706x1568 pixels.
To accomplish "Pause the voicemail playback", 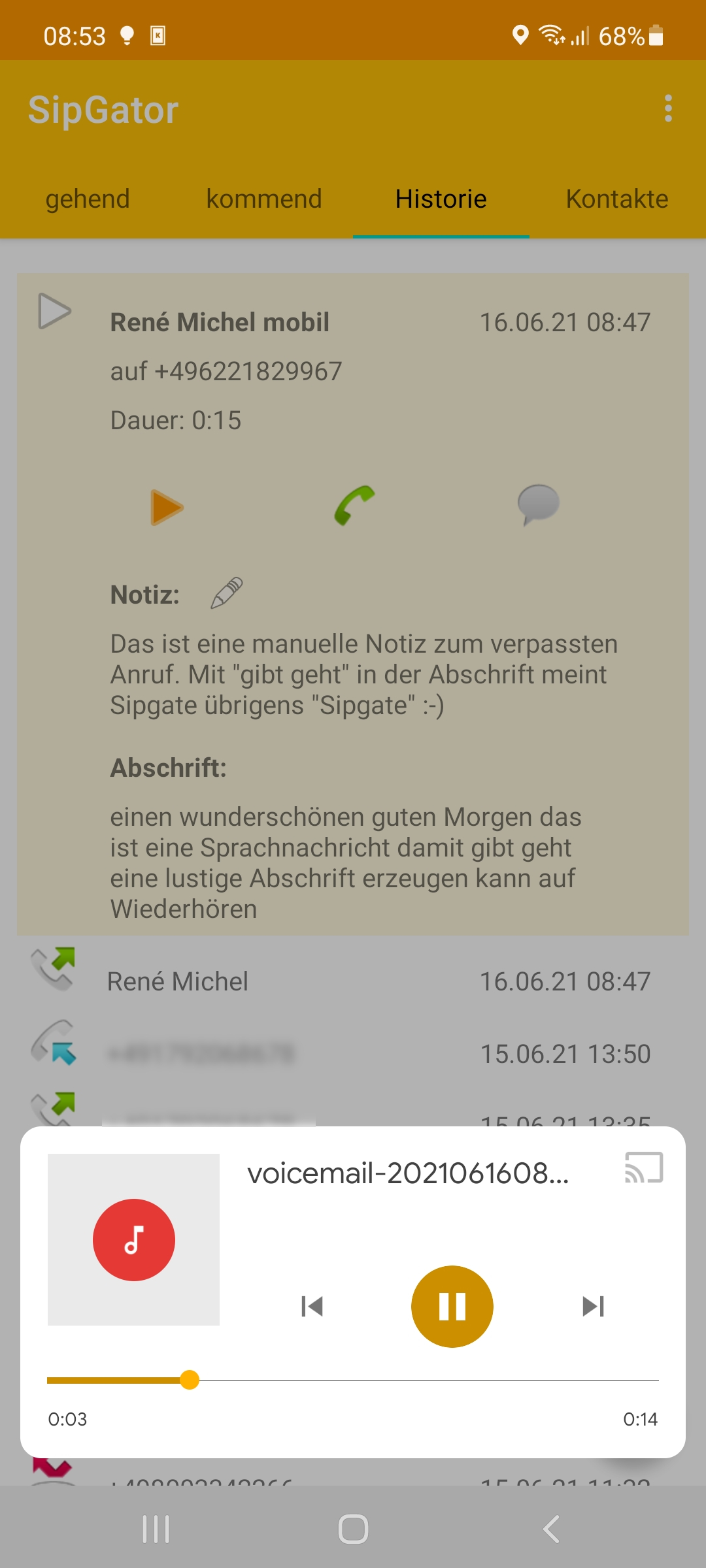I will pos(452,1306).
